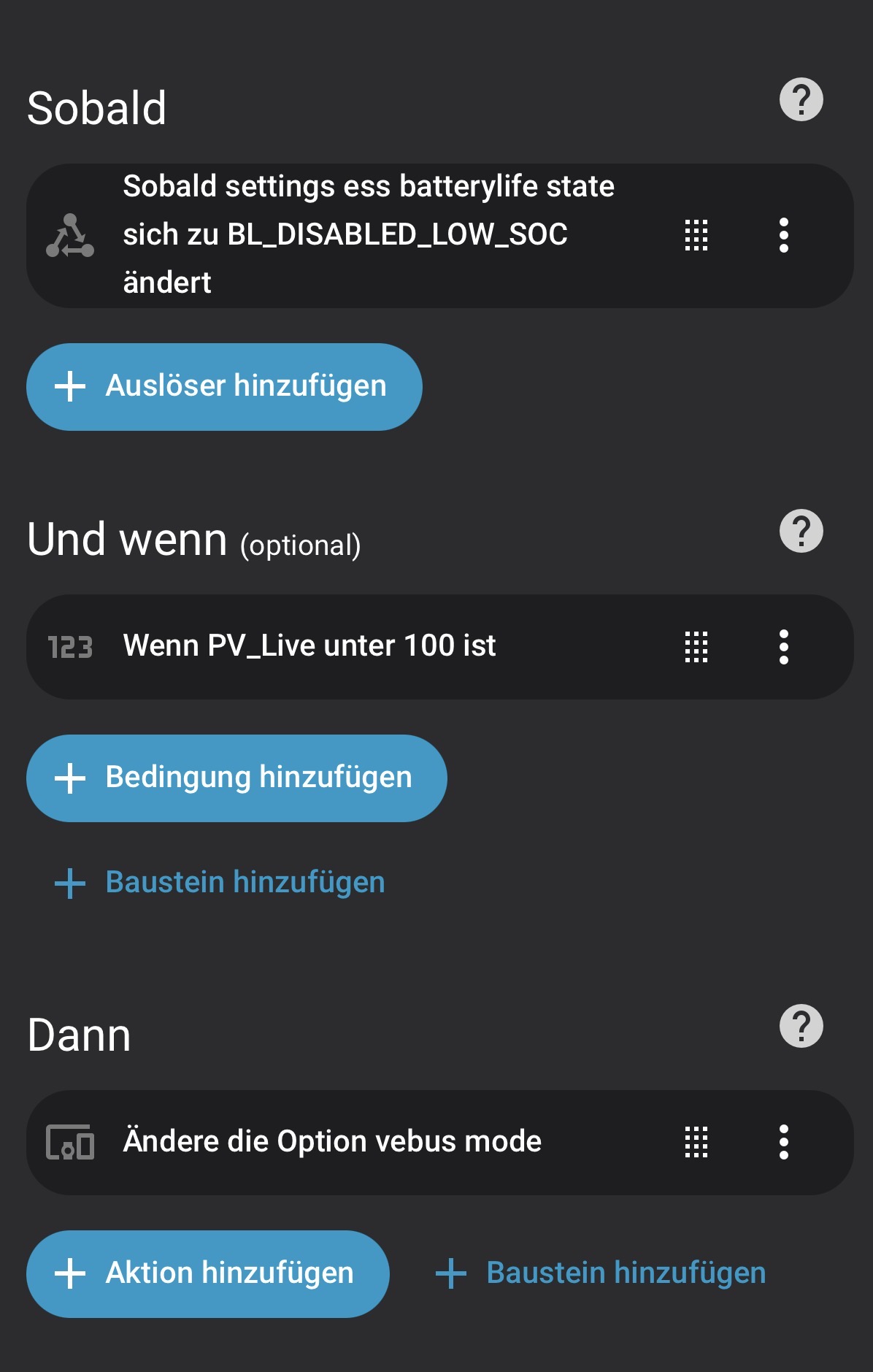Open overflow menu for batterylife state trigger
The image size is (873, 1372).
pyautogui.click(x=783, y=235)
